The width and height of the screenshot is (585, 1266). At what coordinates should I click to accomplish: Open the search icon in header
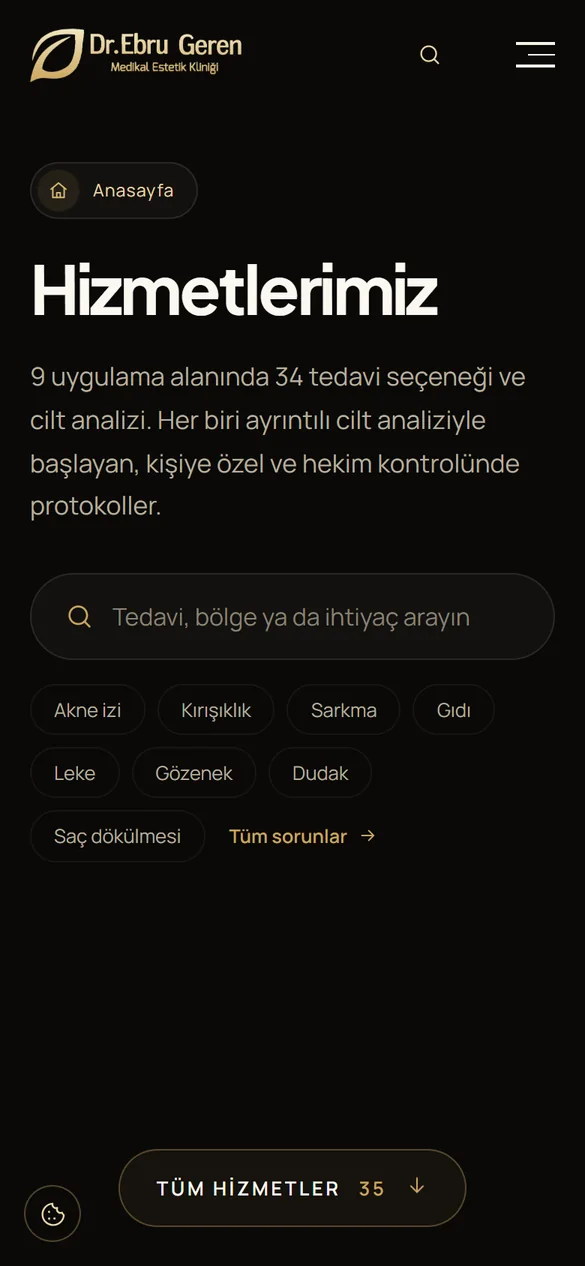[430, 55]
